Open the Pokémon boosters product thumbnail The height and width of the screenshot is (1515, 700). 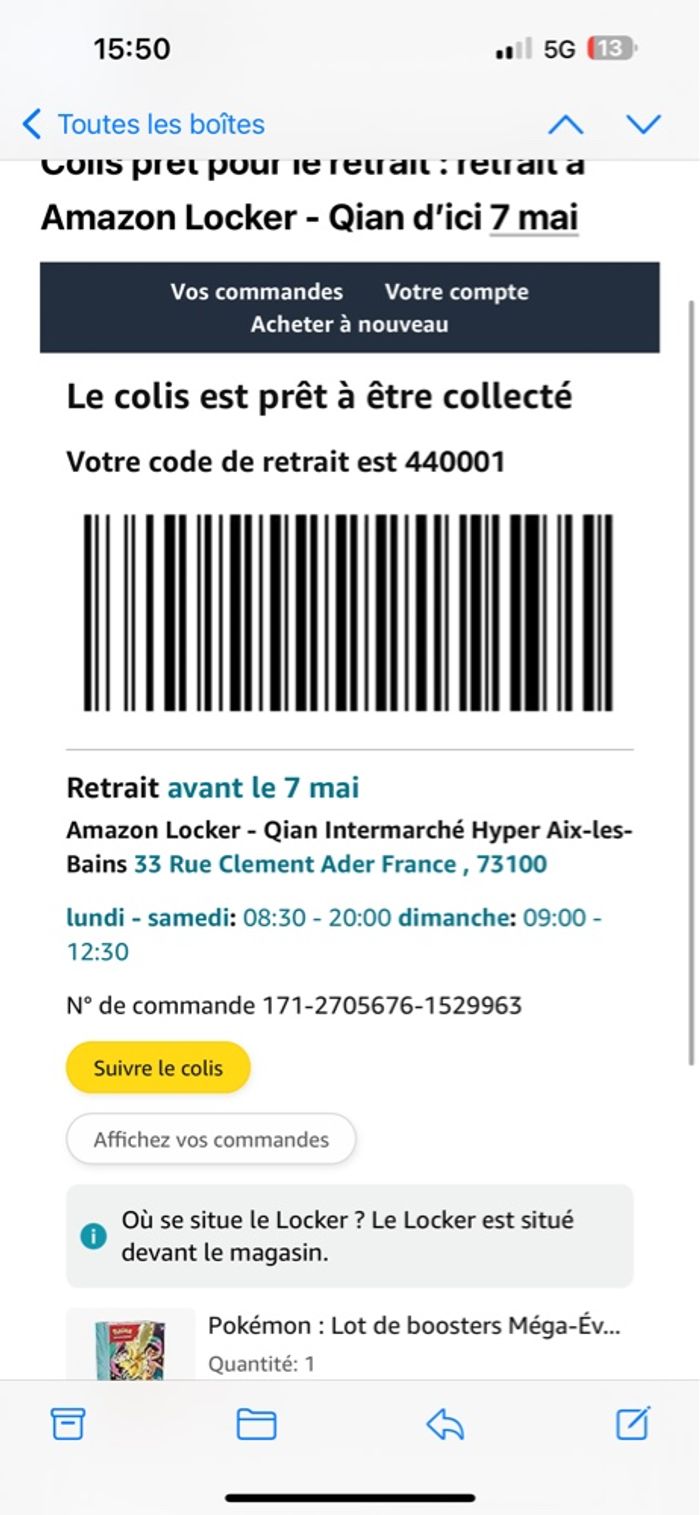coord(131,1345)
